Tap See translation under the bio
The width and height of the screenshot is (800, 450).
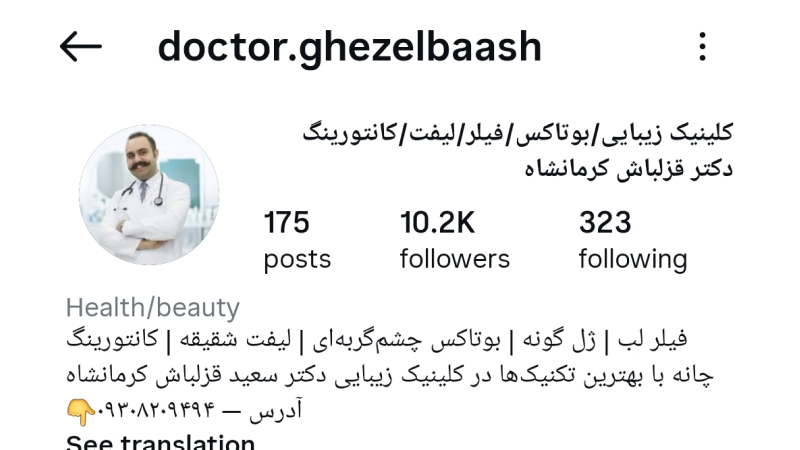click(x=160, y=441)
